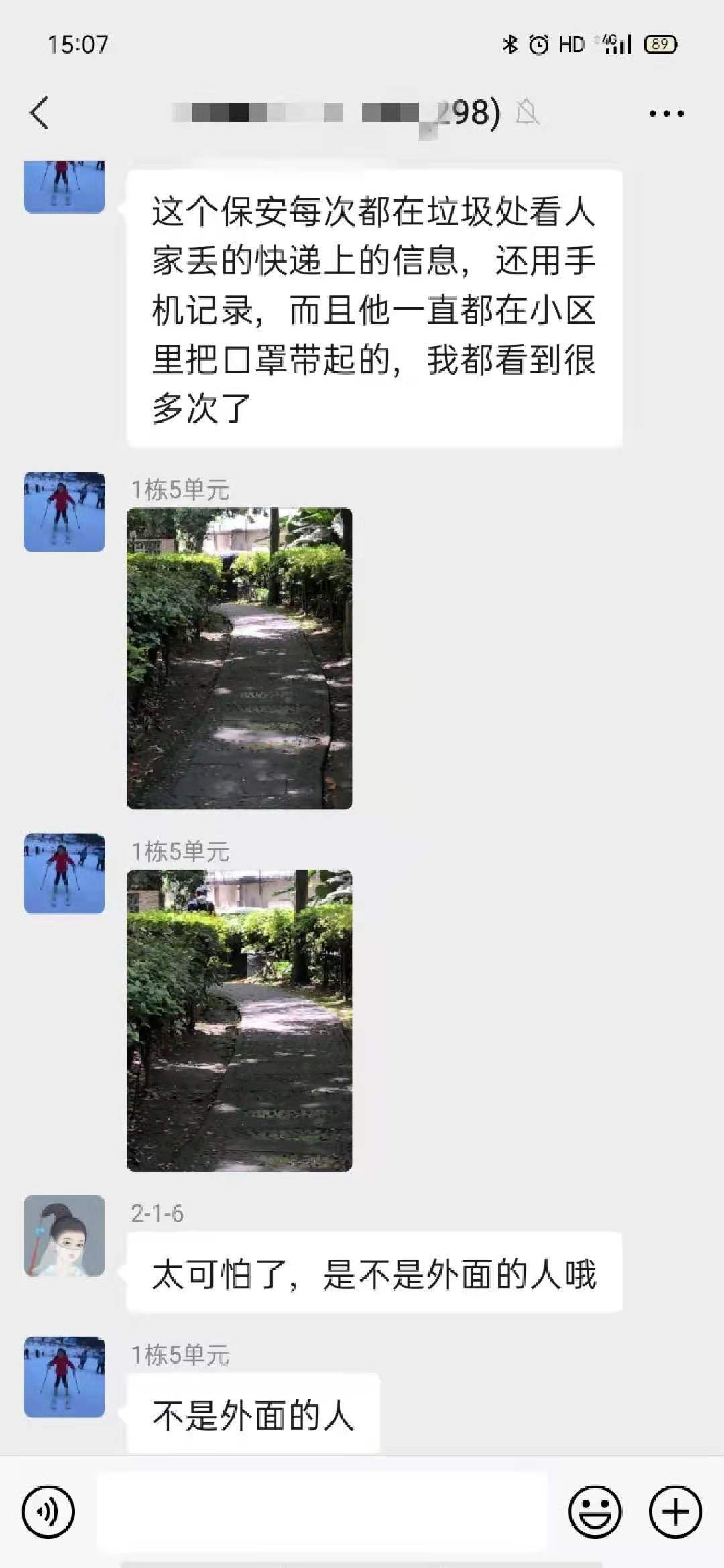Open avatar beside the "不是外面的人" message
This screenshot has width=724, height=1568.
[x=64, y=1376]
